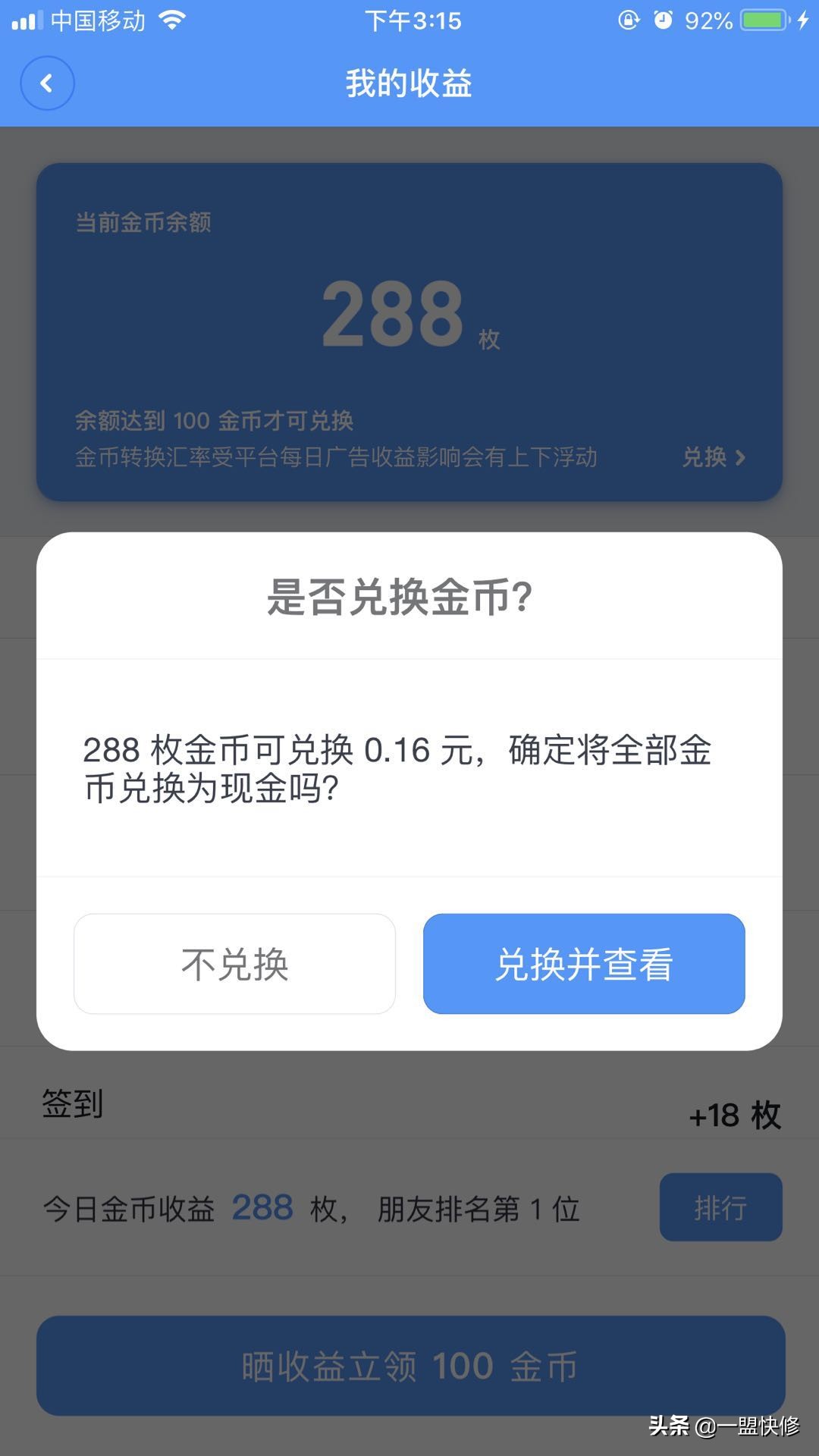The width and height of the screenshot is (819, 1456).
Task: Tap 不兑换 to cancel the exchange
Action: tap(234, 963)
